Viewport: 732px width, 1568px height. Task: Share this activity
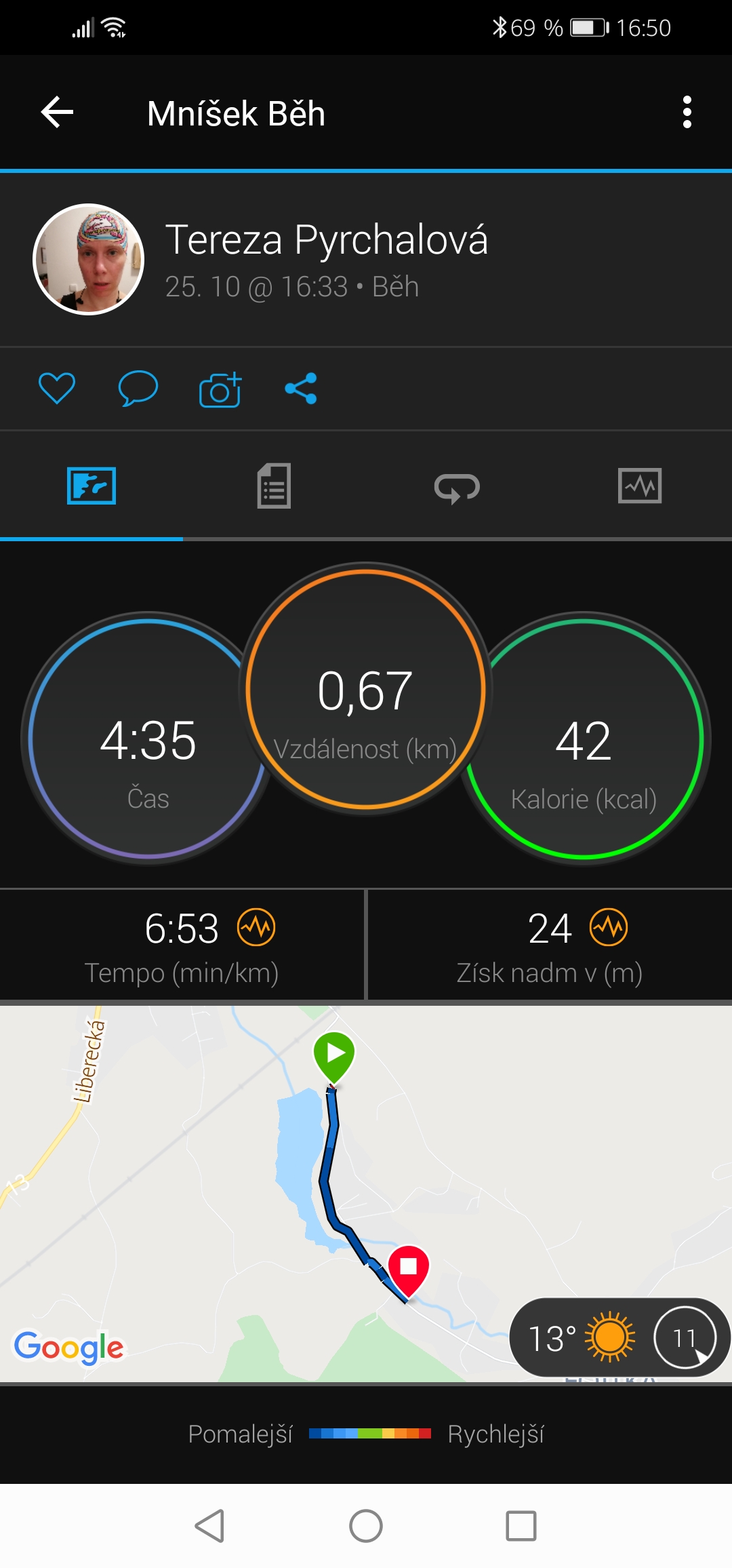point(301,389)
